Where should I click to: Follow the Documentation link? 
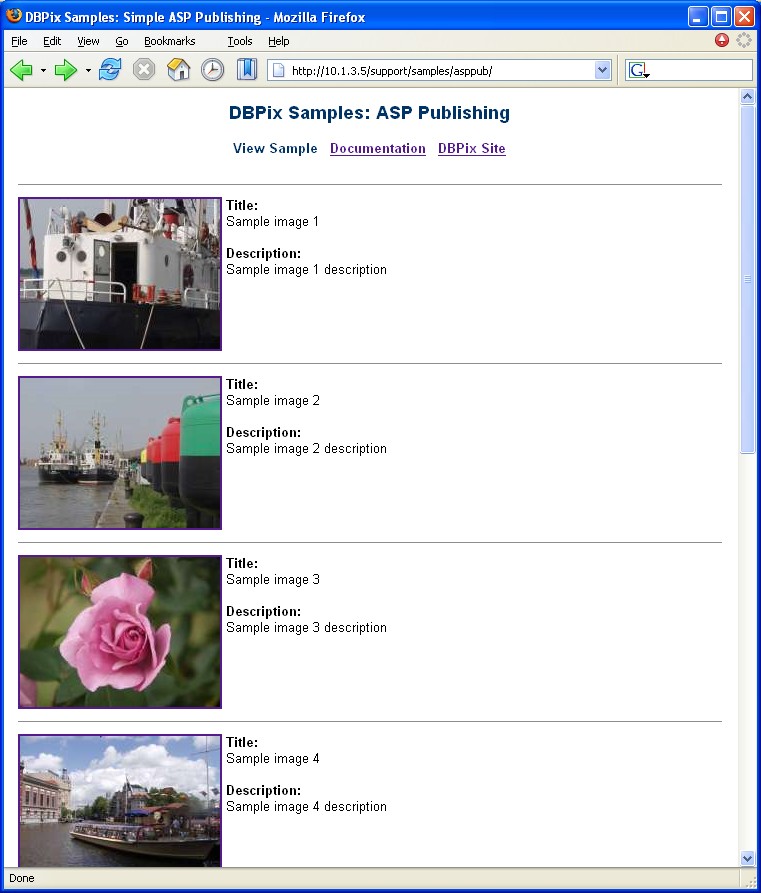[377, 148]
